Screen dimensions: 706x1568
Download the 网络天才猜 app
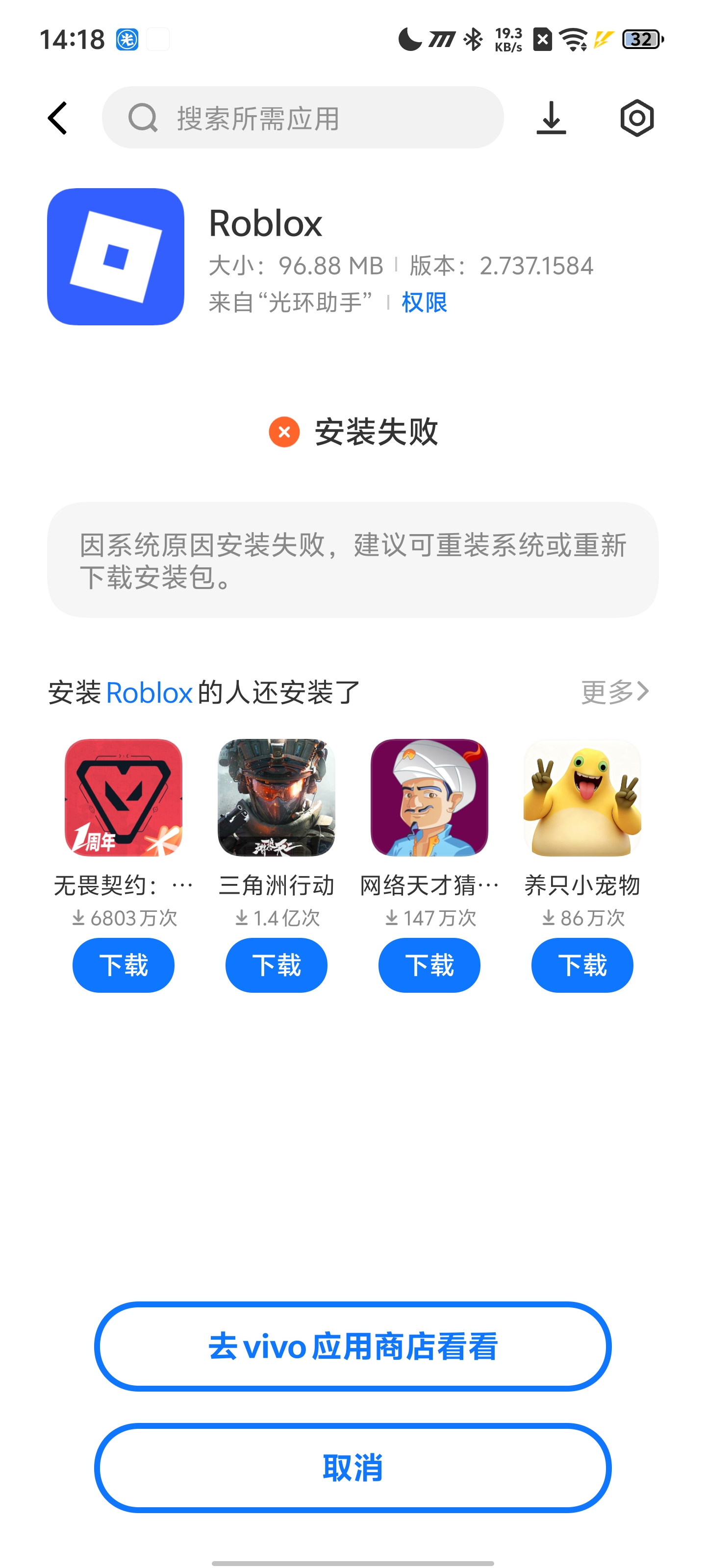click(429, 965)
